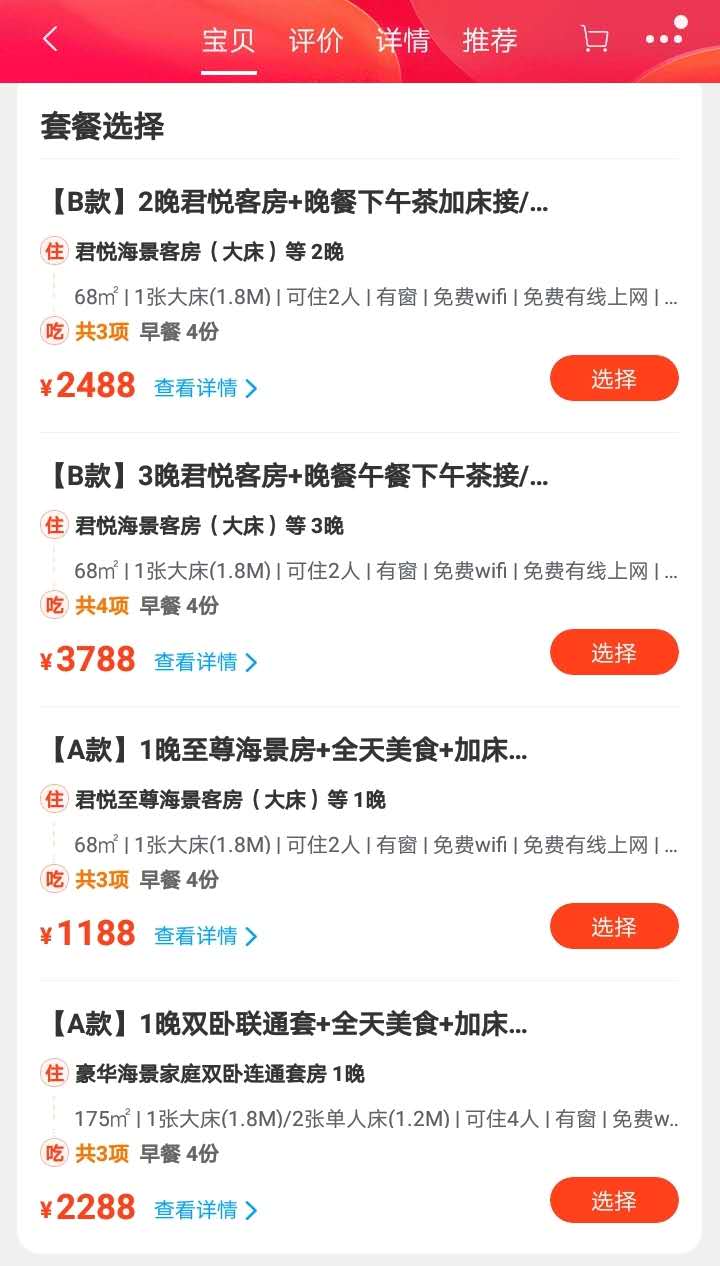The width and height of the screenshot is (720, 1266).
Task: View details of the ¥2488 package
Action: [206, 388]
